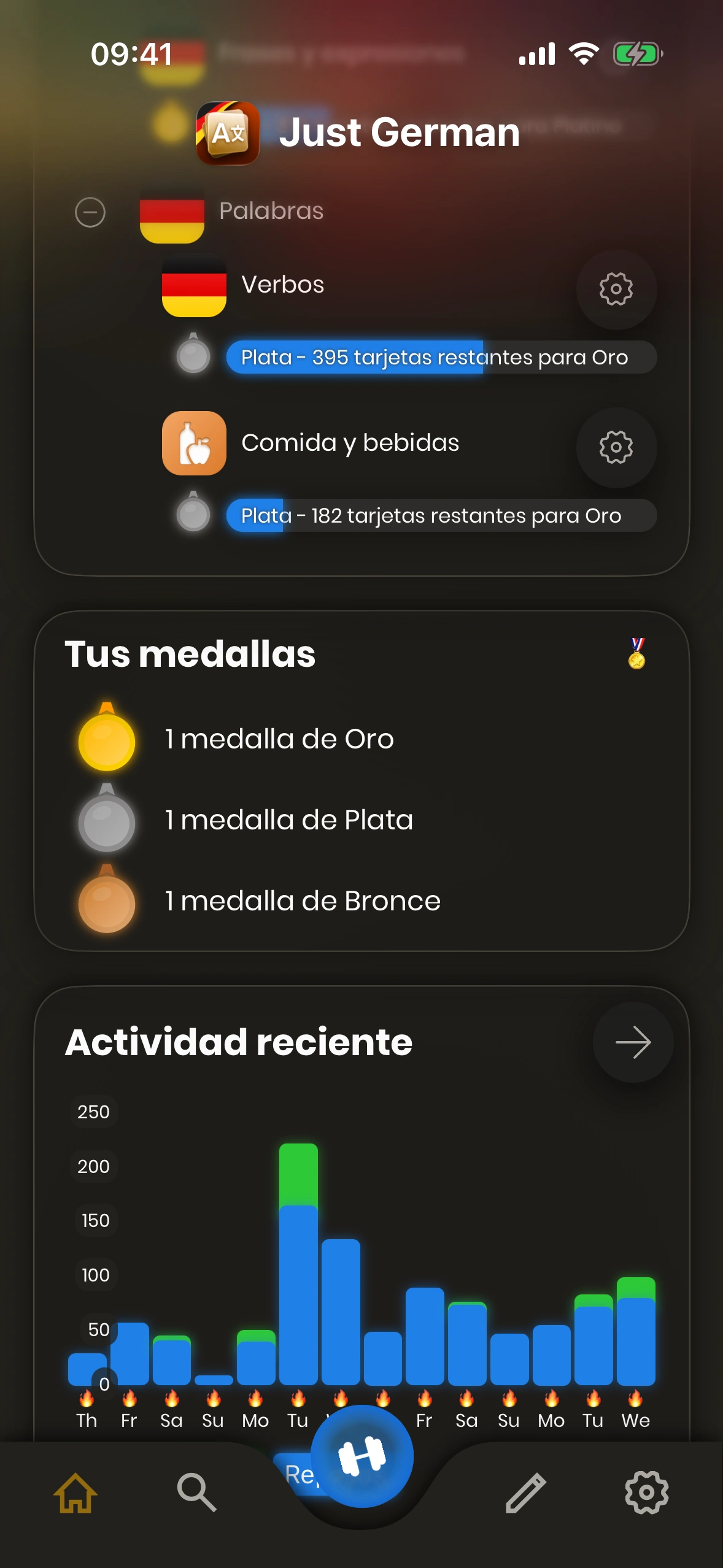
Task: Collapse the Palabras group
Action: pyautogui.click(x=90, y=213)
